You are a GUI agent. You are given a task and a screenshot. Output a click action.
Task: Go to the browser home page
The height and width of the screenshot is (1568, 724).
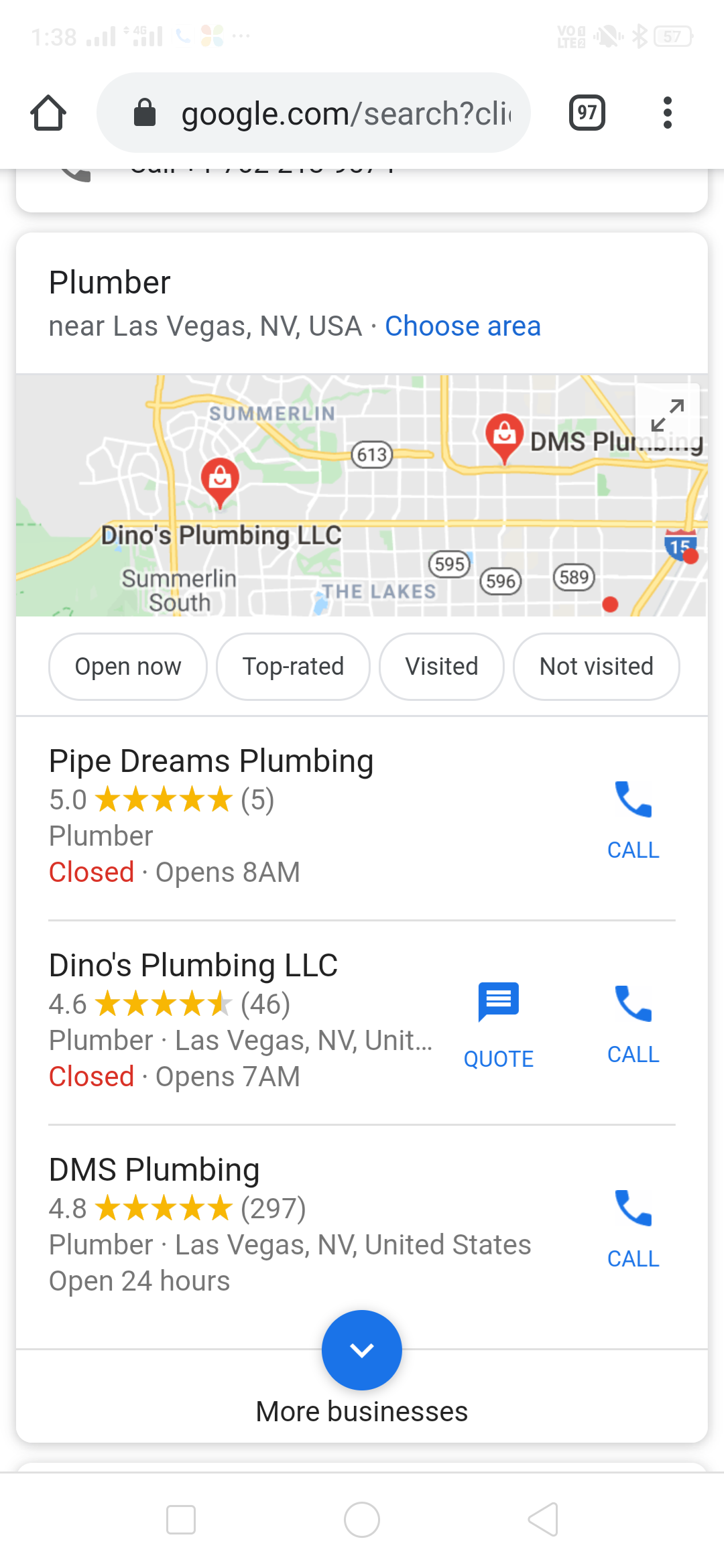point(48,113)
